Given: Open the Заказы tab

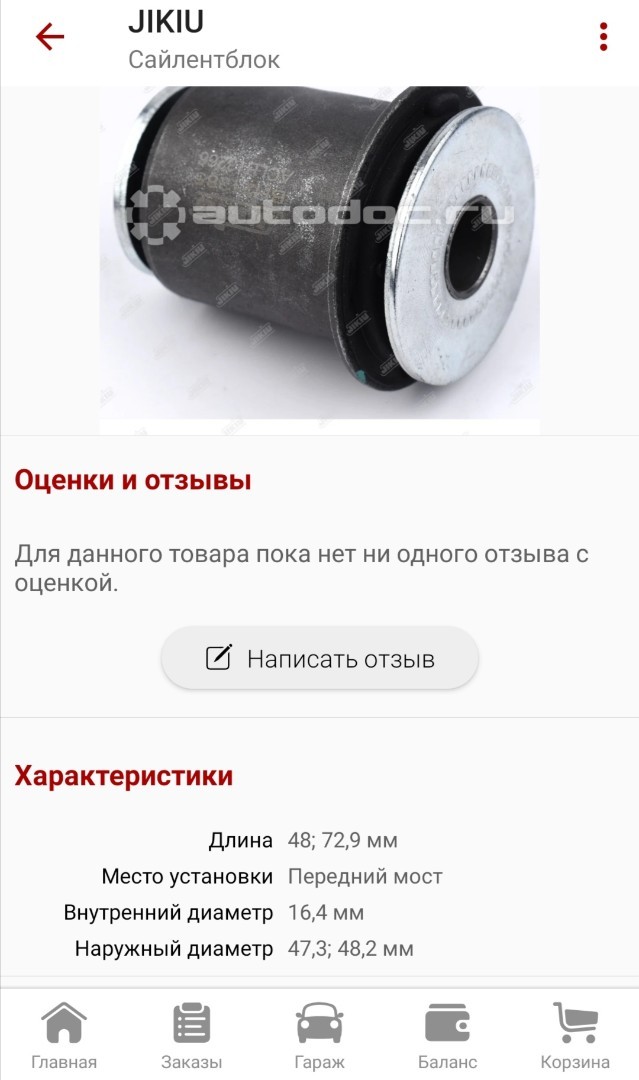Looking at the screenshot, I should [x=191, y=1035].
